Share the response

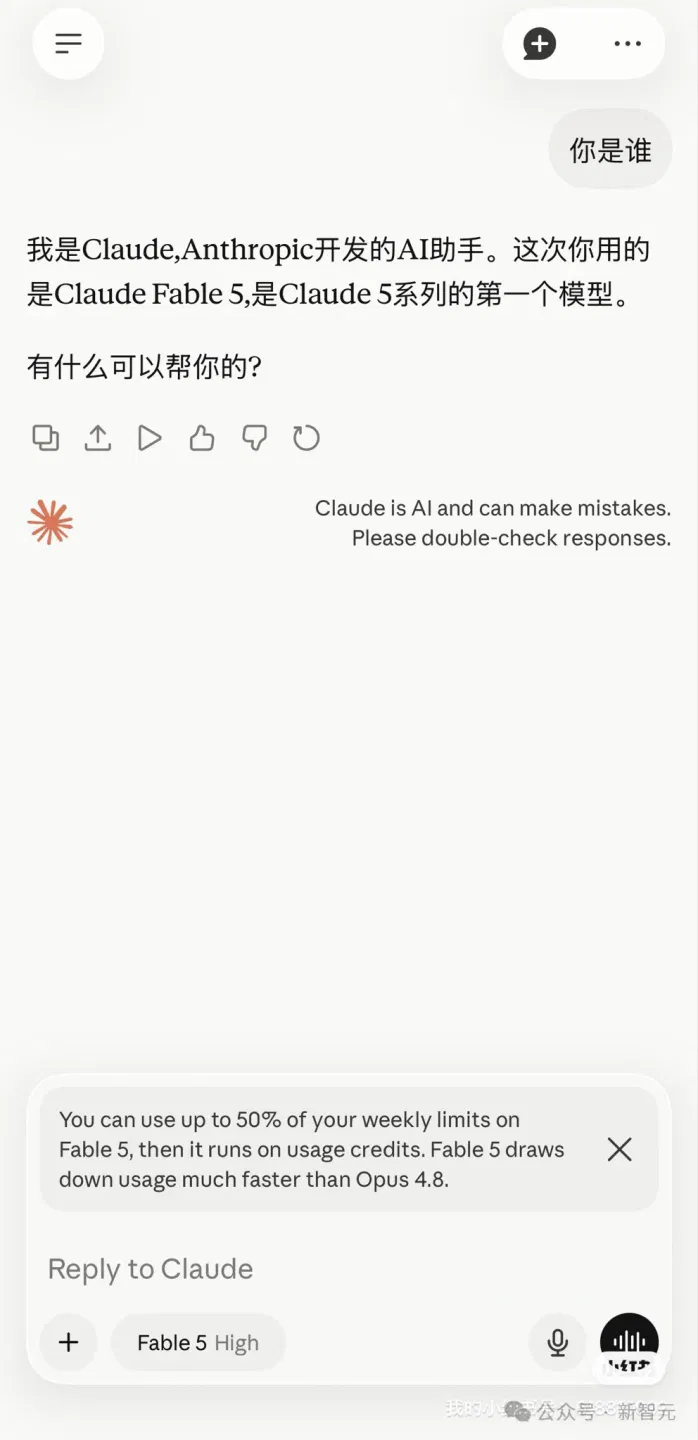pos(98,438)
